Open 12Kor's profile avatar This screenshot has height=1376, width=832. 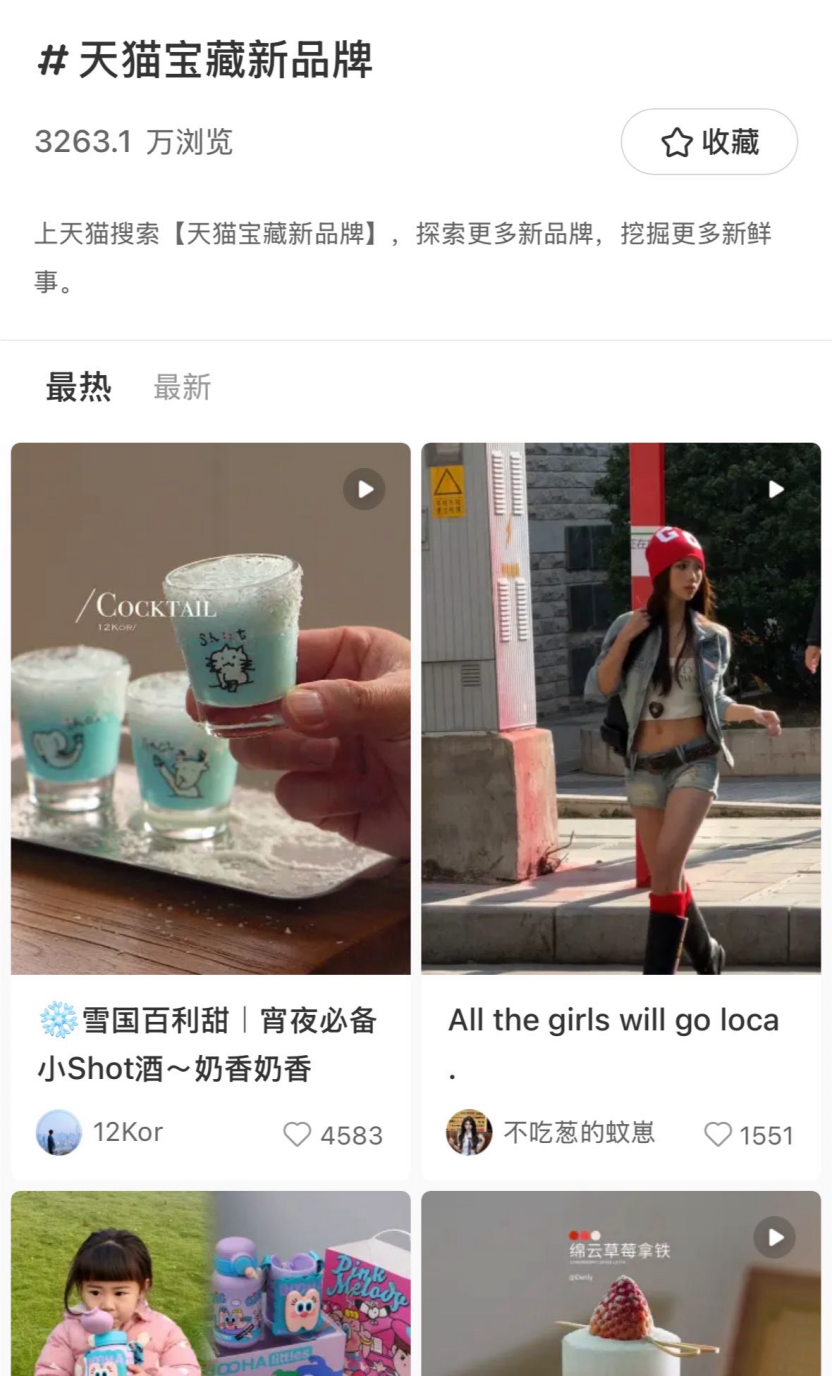tap(59, 1133)
